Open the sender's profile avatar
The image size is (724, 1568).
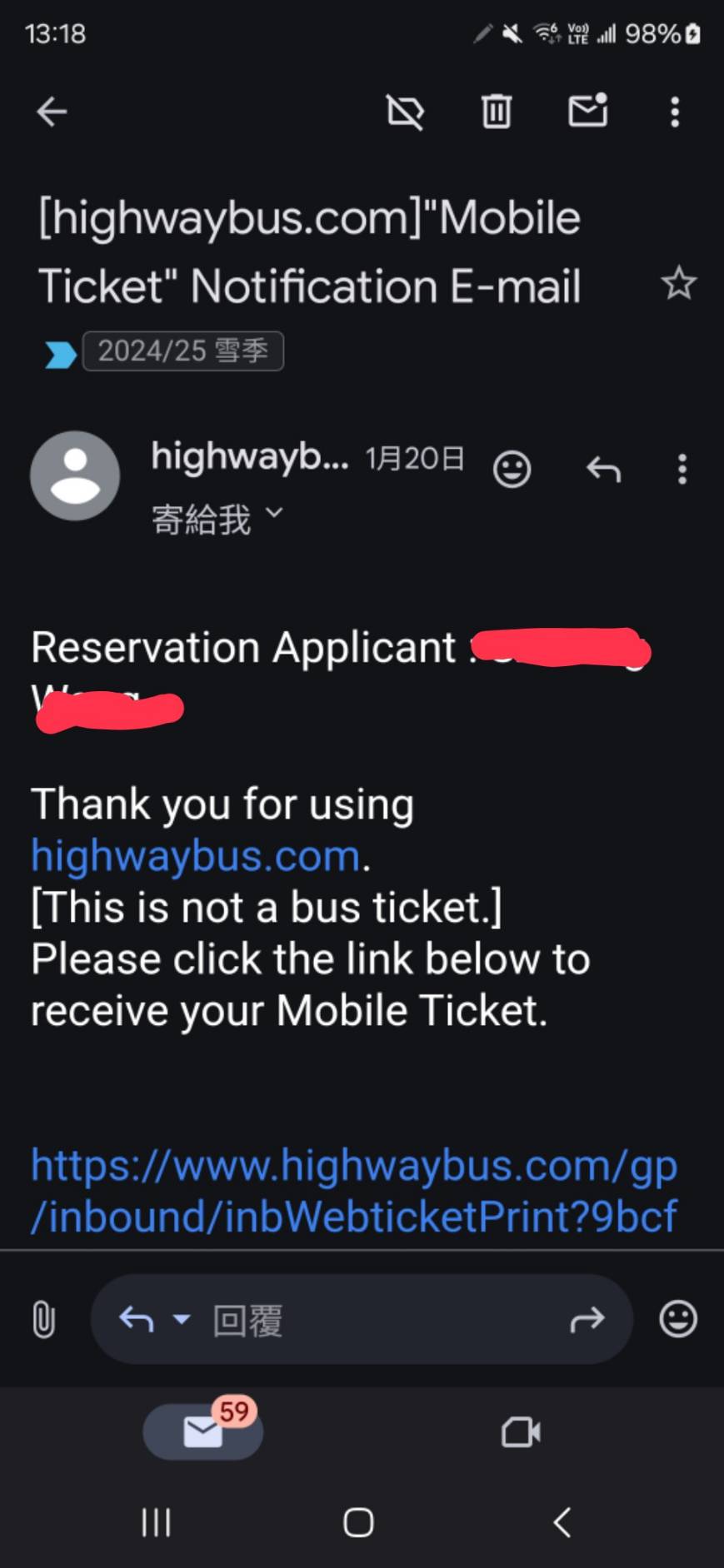click(x=75, y=475)
